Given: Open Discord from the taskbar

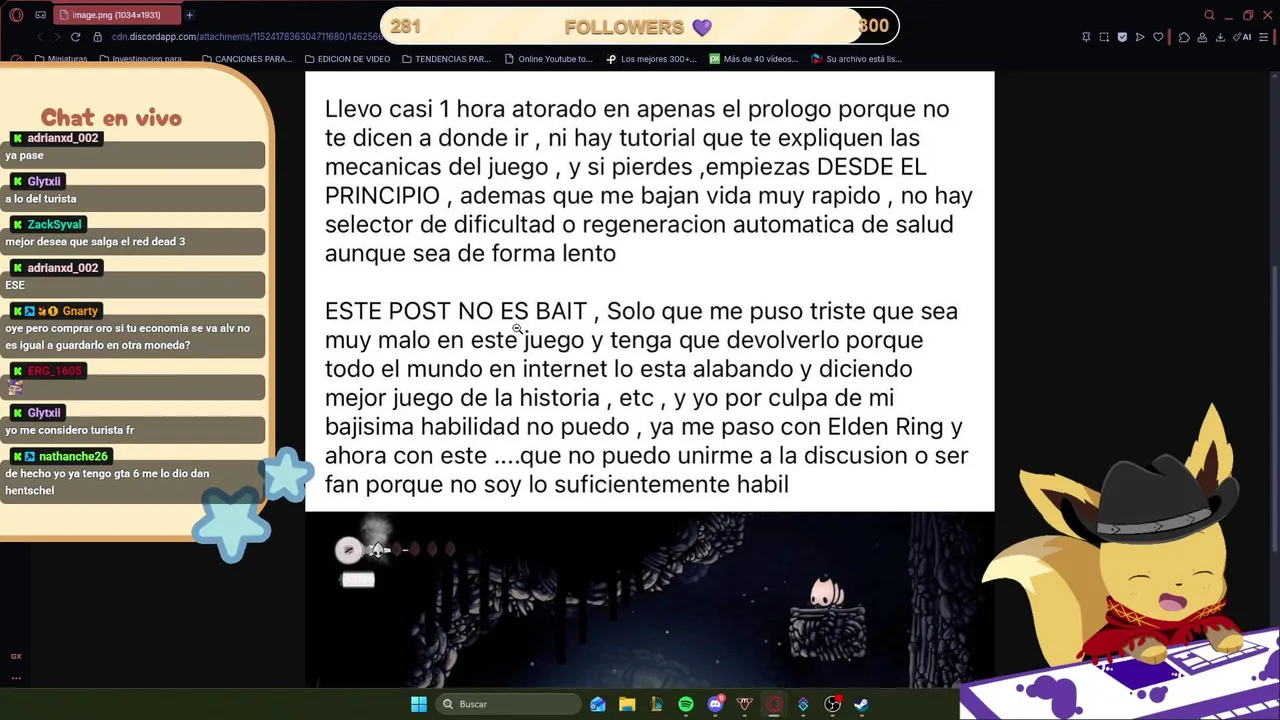Looking at the screenshot, I should point(715,704).
